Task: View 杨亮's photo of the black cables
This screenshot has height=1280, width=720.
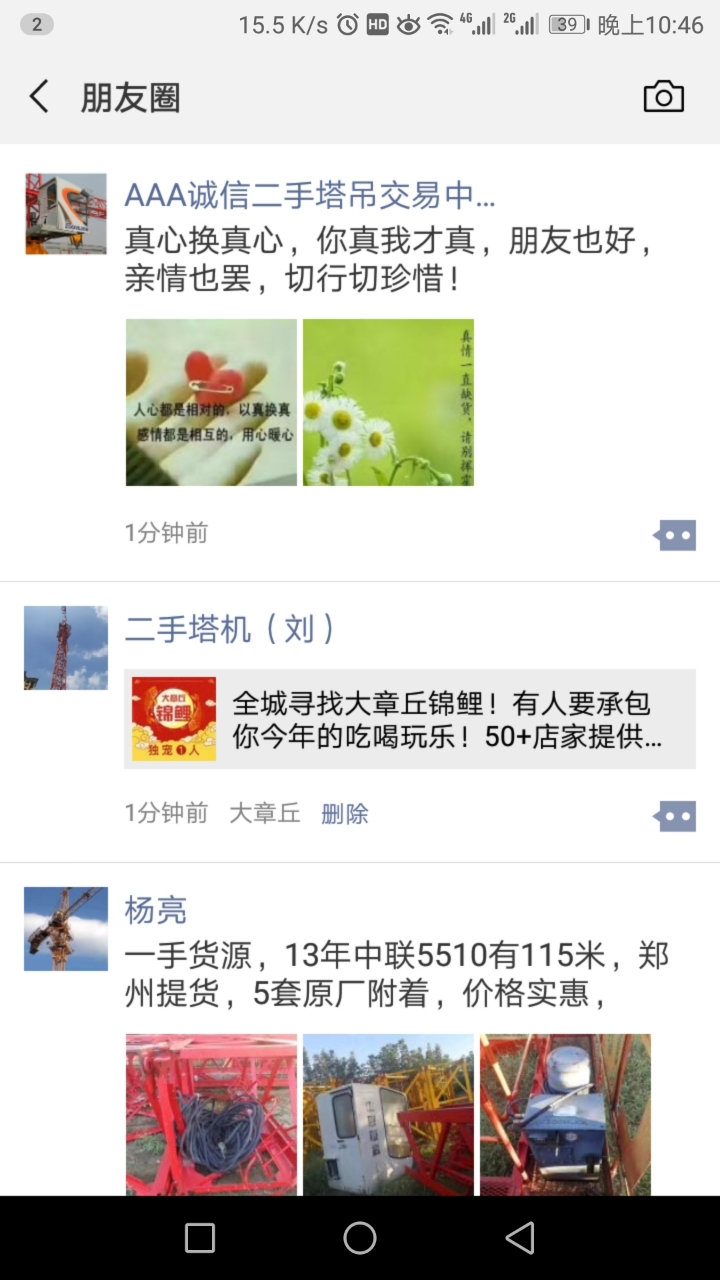Action: tap(211, 1114)
